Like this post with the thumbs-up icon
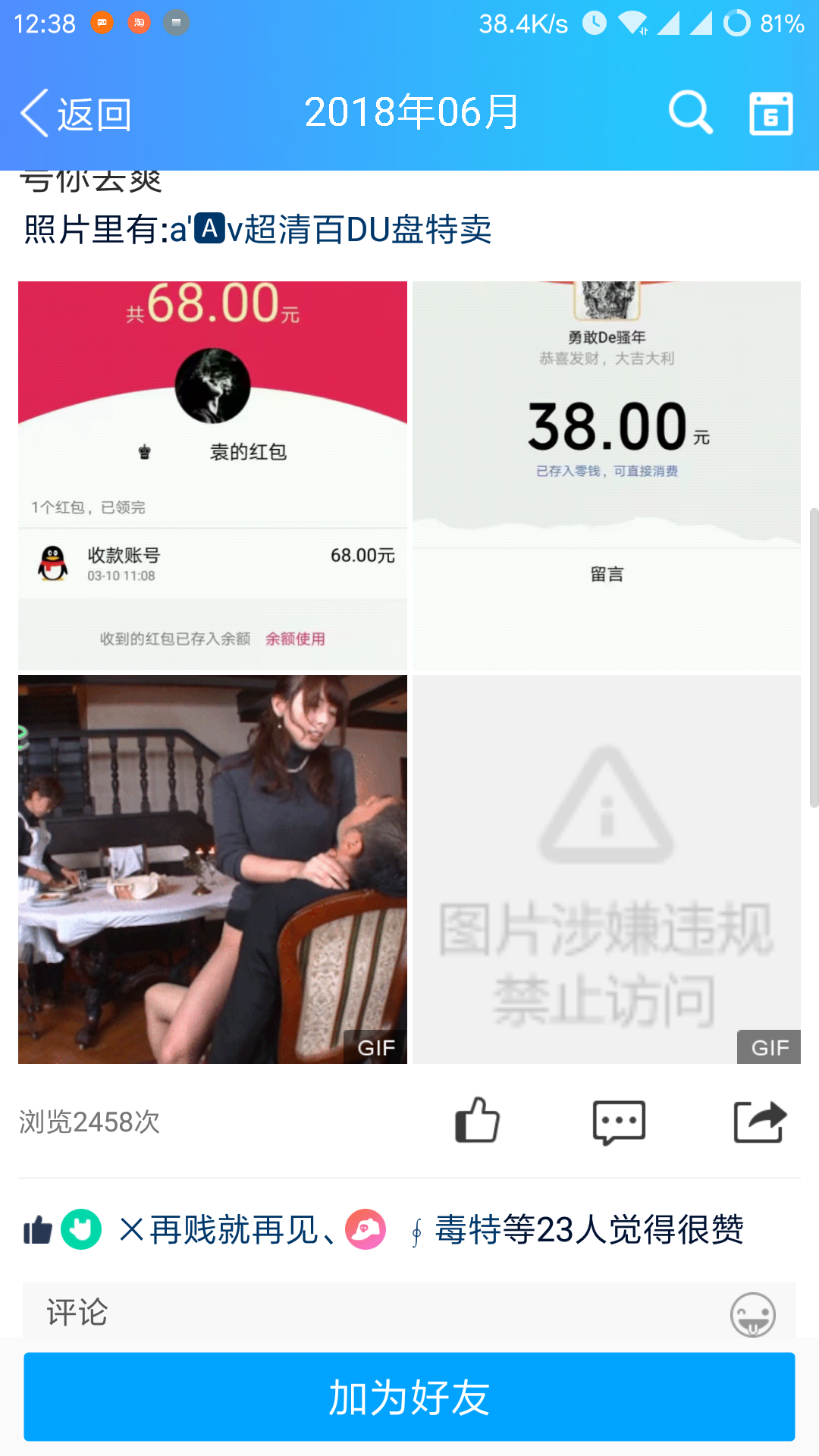 click(477, 1121)
